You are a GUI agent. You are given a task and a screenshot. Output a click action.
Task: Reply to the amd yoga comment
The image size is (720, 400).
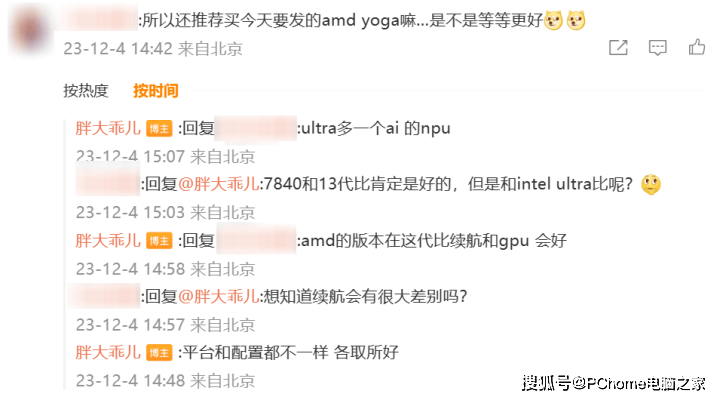click(657, 47)
